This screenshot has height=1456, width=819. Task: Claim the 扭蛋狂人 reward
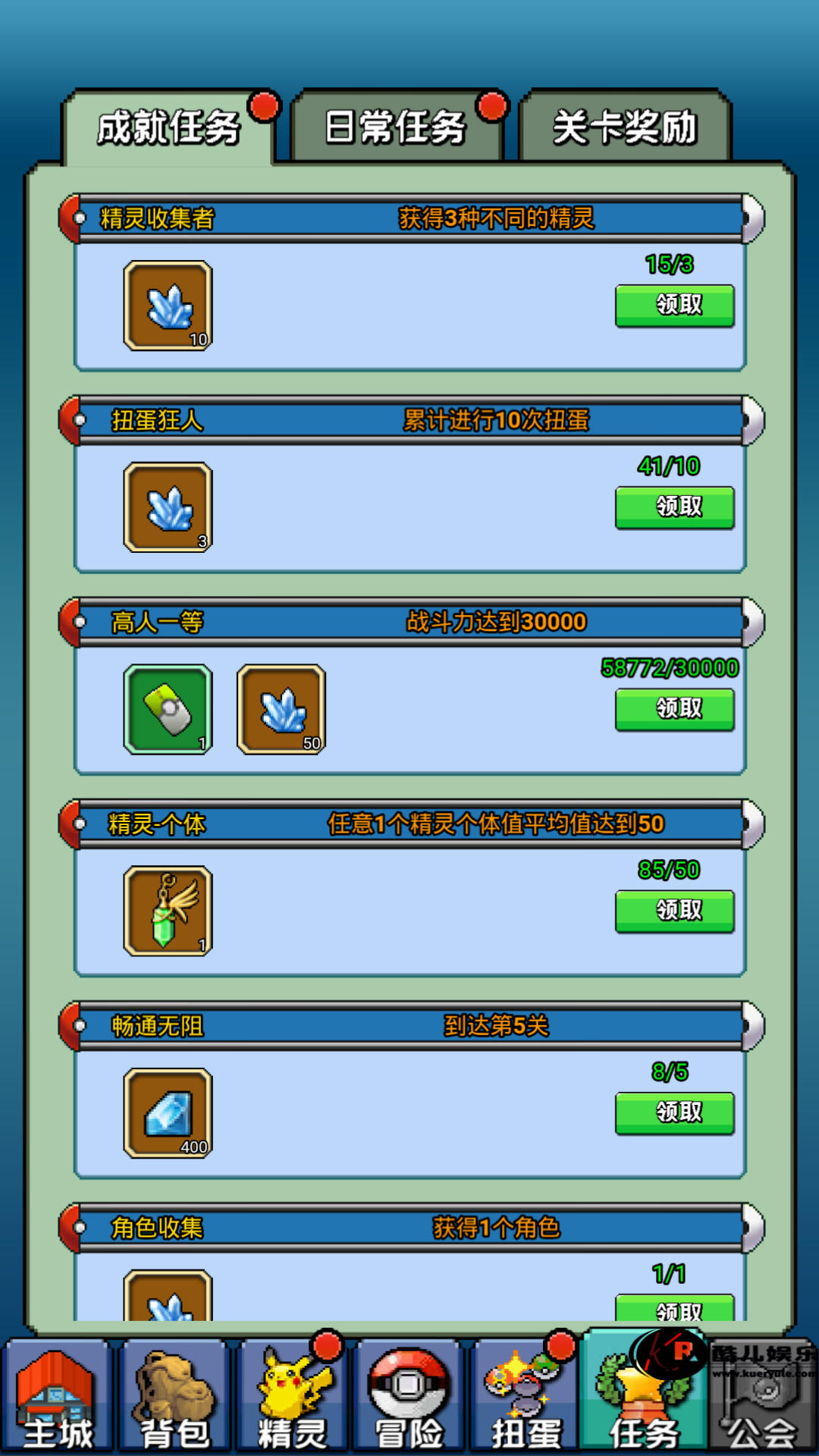pyautogui.click(x=674, y=507)
